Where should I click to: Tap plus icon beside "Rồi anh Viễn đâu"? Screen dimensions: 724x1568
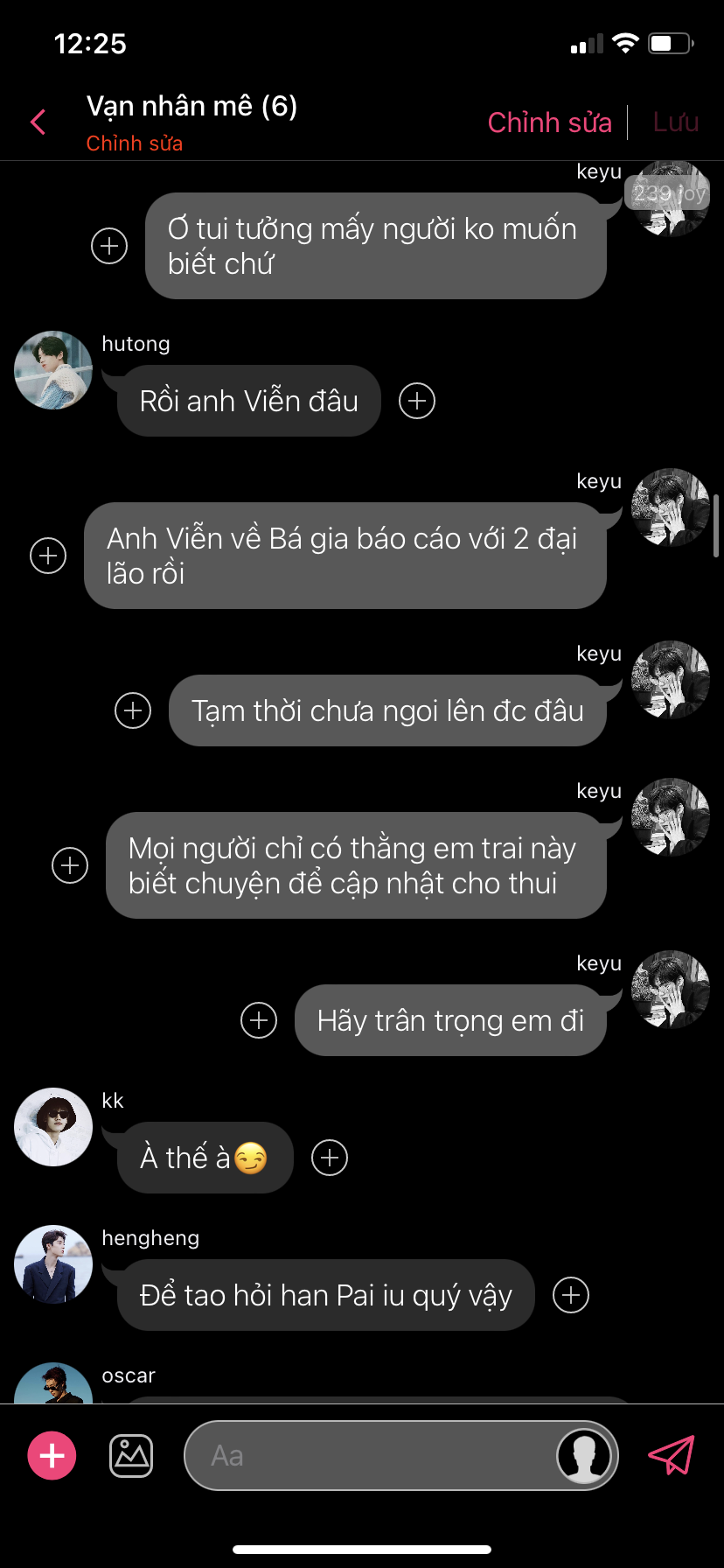point(417,401)
